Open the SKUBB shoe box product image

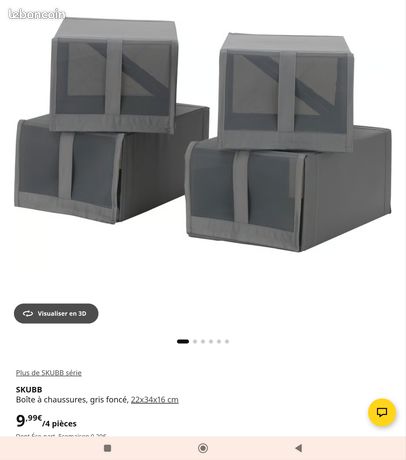[203, 135]
